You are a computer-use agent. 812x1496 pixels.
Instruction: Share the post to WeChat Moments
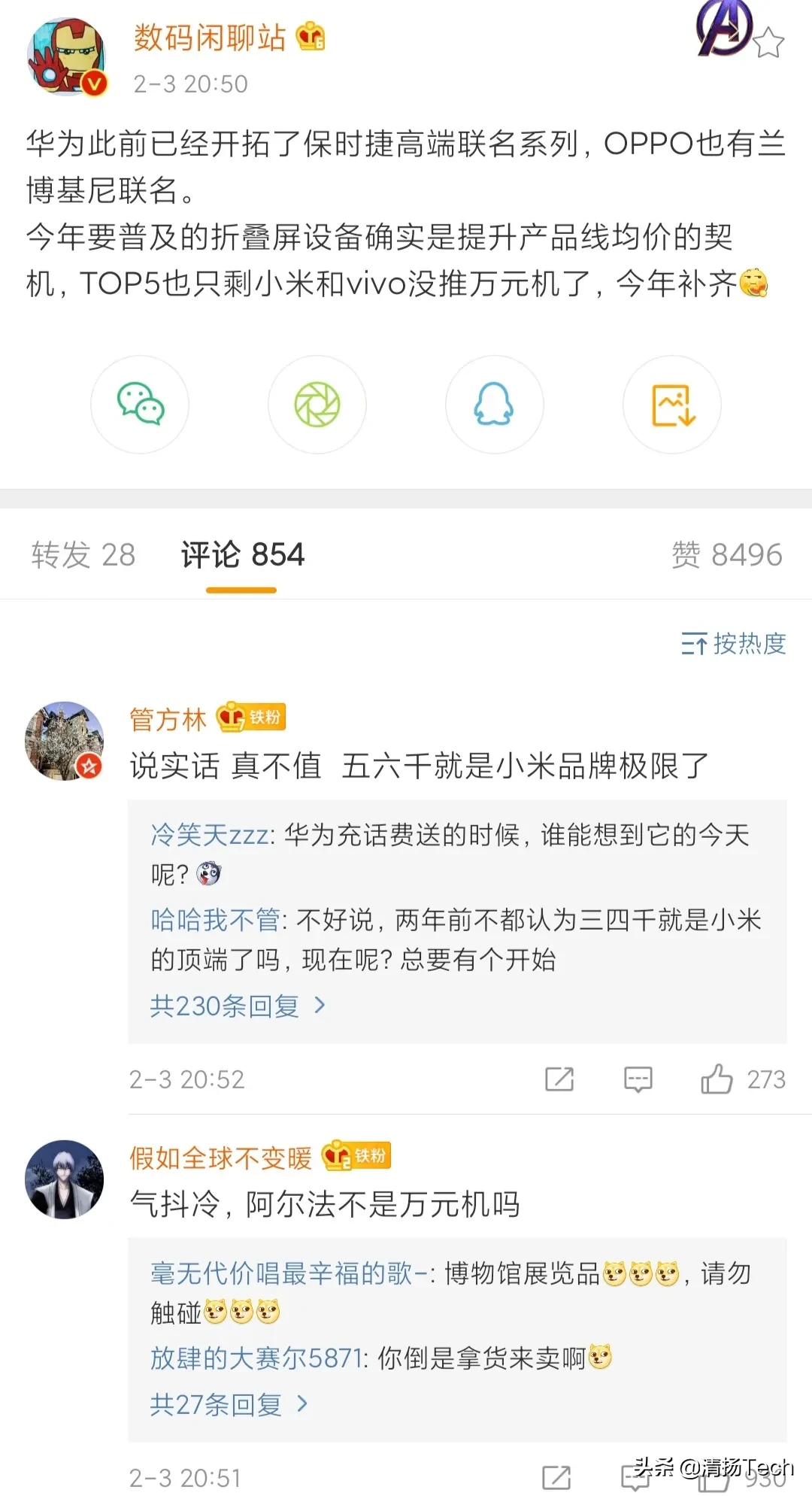tap(317, 405)
